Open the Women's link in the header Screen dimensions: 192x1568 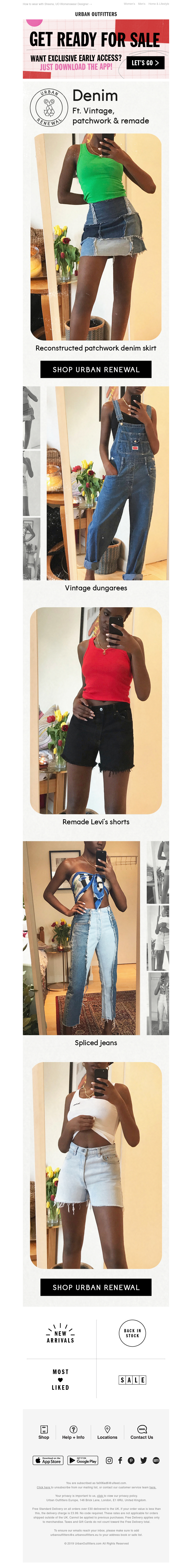click(129, 4)
